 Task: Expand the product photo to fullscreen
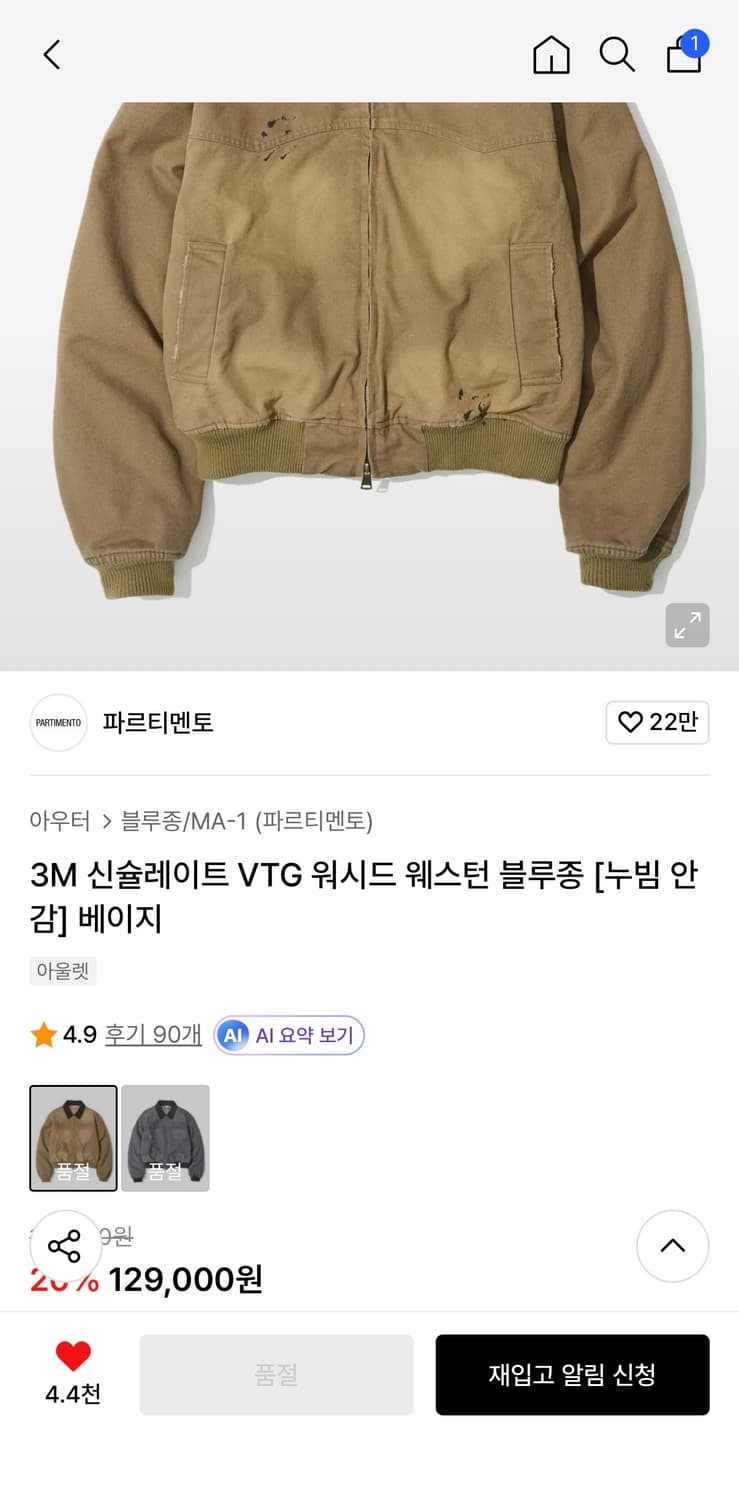pyautogui.click(x=687, y=625)
